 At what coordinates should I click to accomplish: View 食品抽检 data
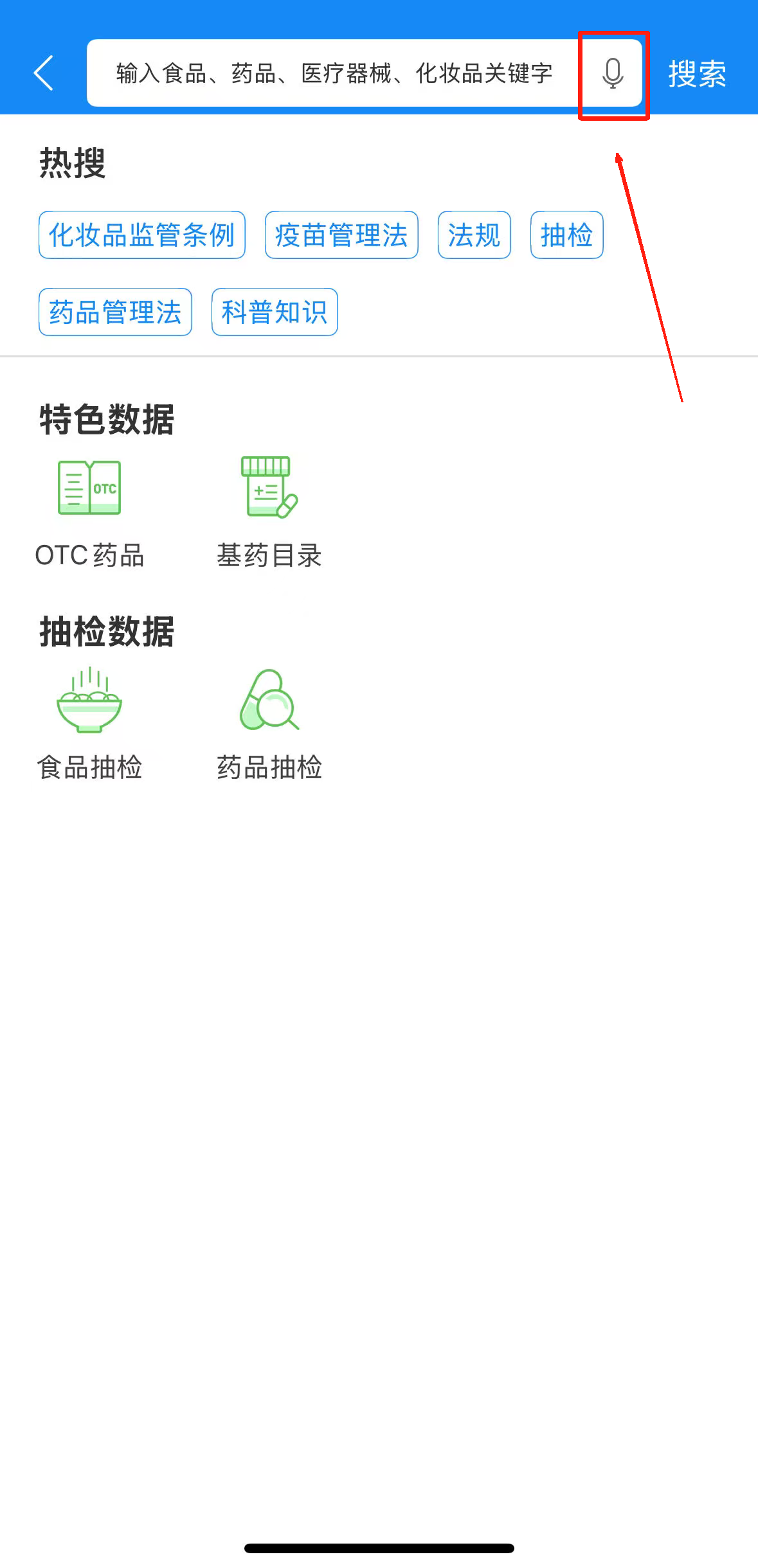pyautogui.click(x=89, y=724)
